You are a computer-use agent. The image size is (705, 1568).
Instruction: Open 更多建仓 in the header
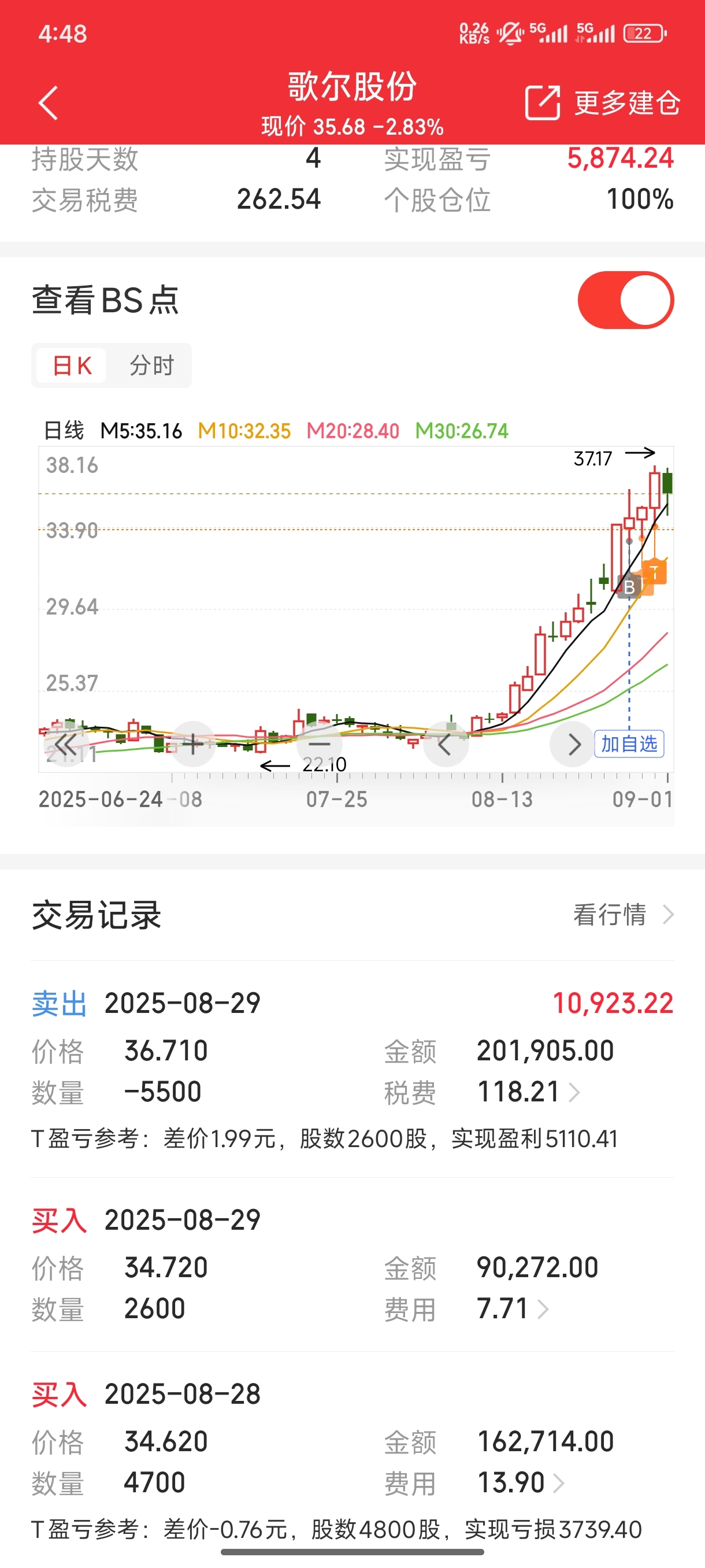click(602, 102)
